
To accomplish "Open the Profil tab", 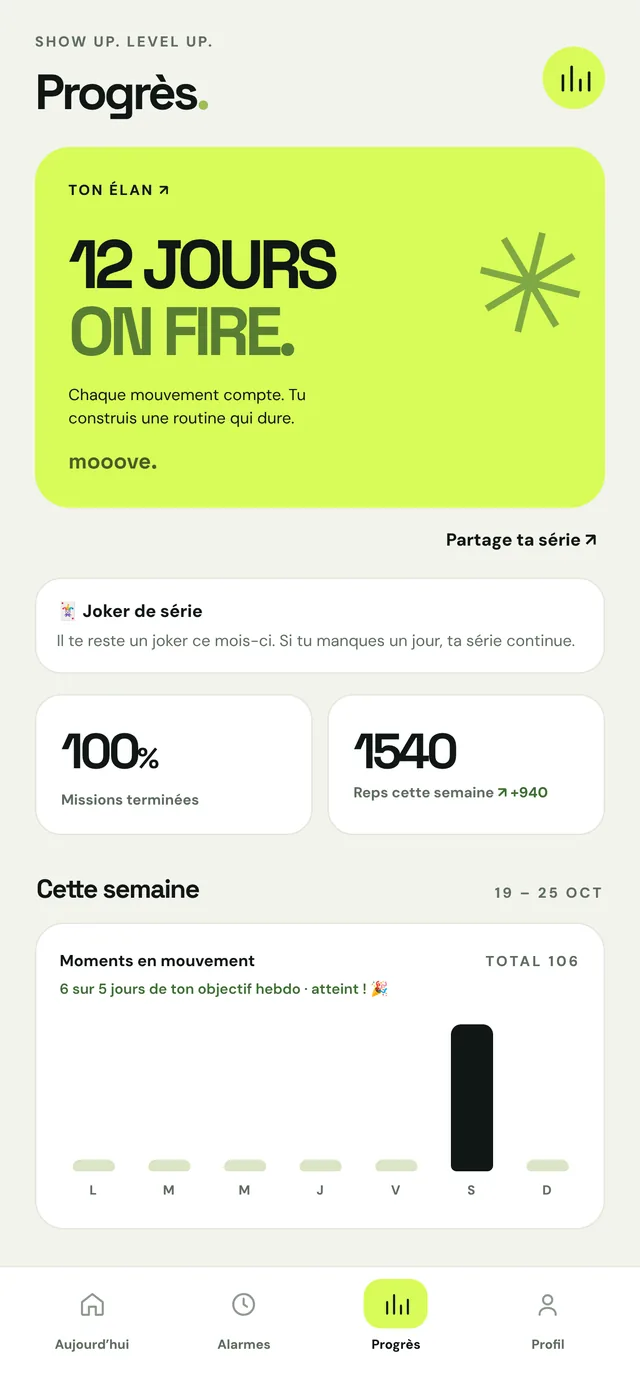I will pyautogui.click(x=548, y=1321).
